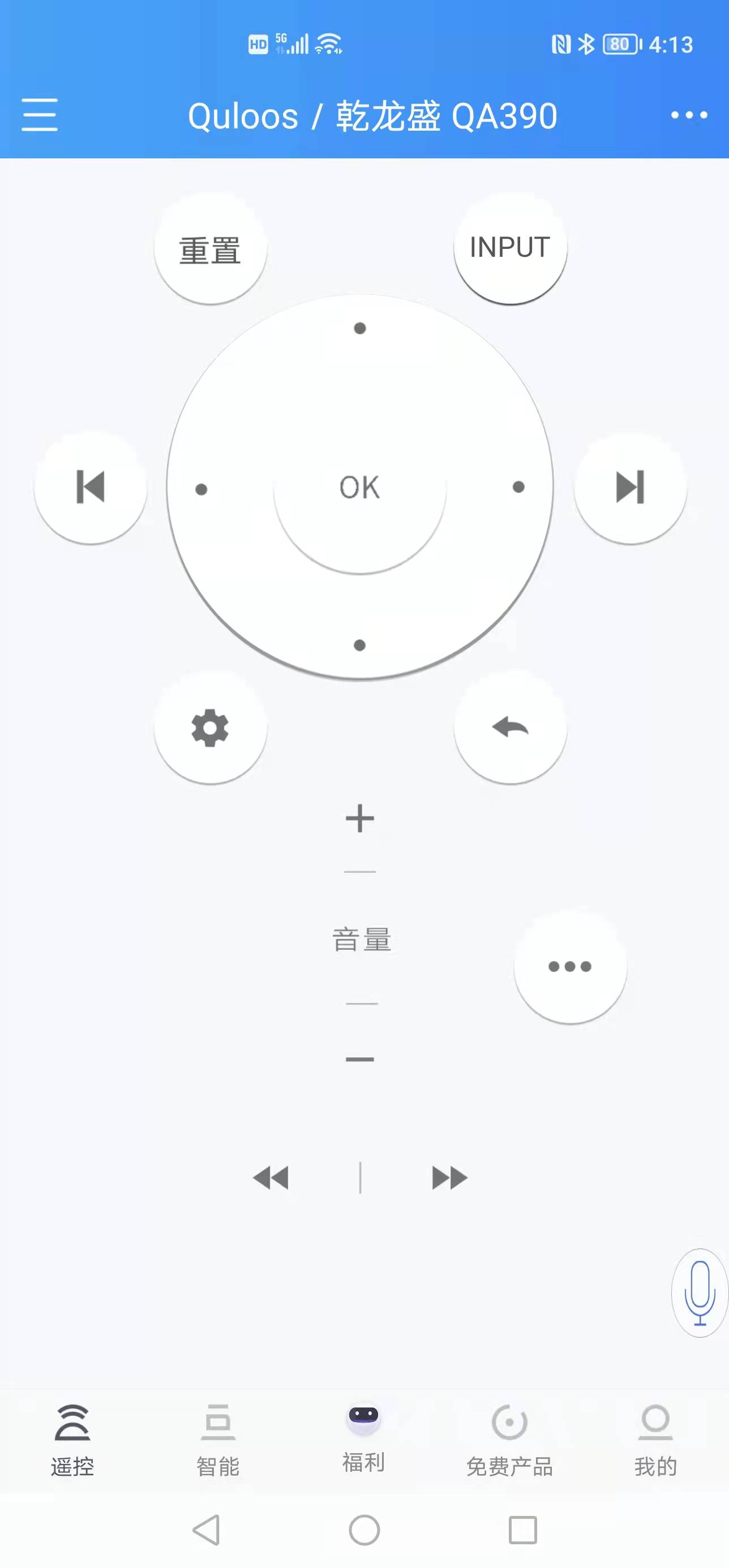
Task: Rewind playback
Action: tap(271, 1178)
